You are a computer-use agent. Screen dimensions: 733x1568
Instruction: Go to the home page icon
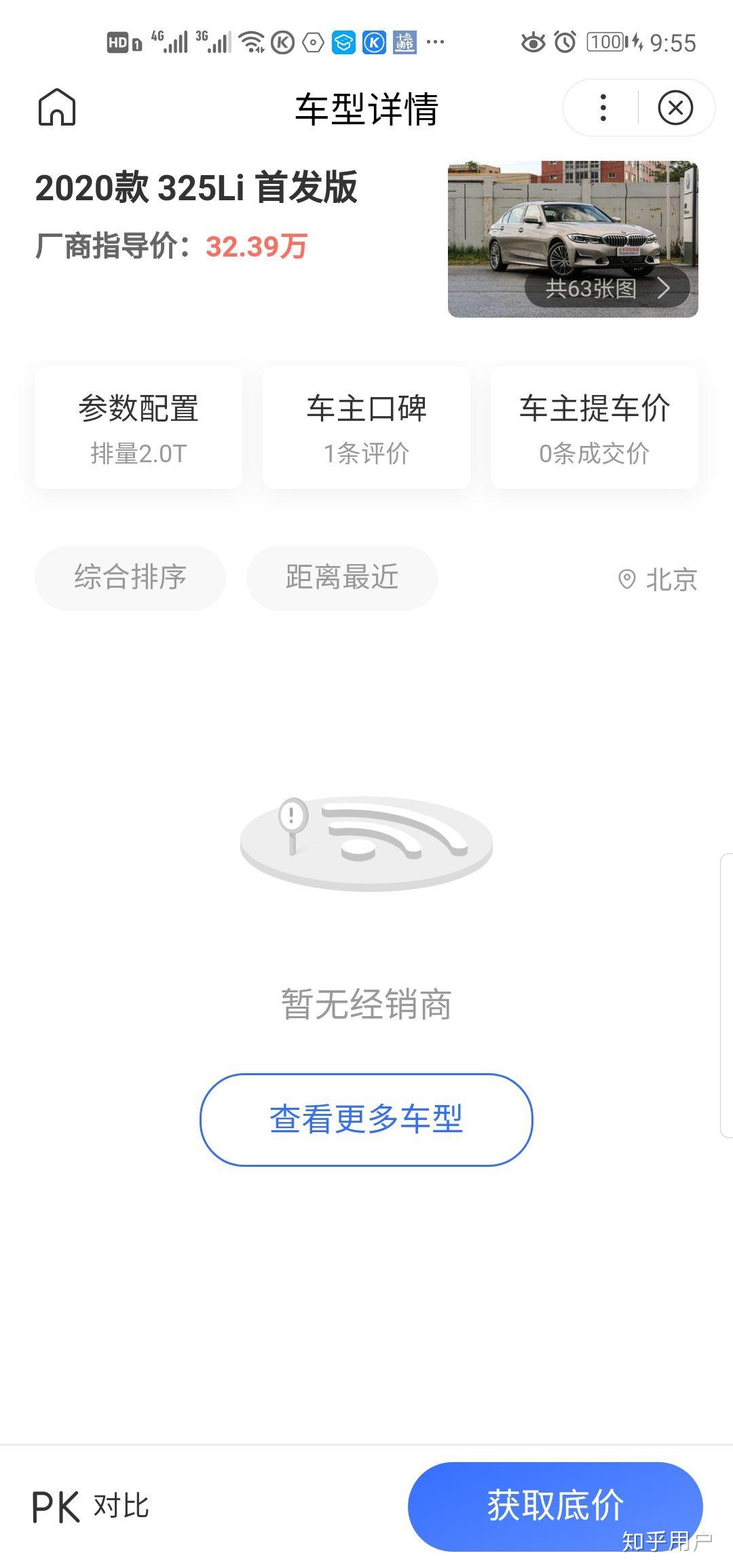[57, 107]
